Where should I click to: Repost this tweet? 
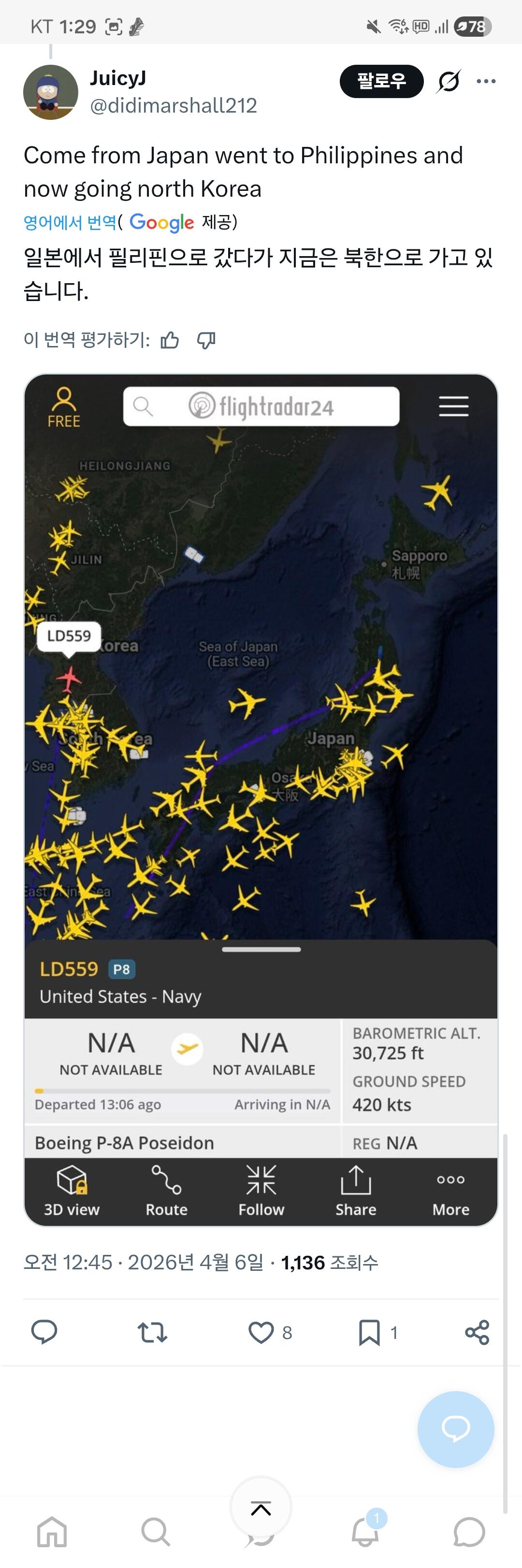pos(152,1332)
